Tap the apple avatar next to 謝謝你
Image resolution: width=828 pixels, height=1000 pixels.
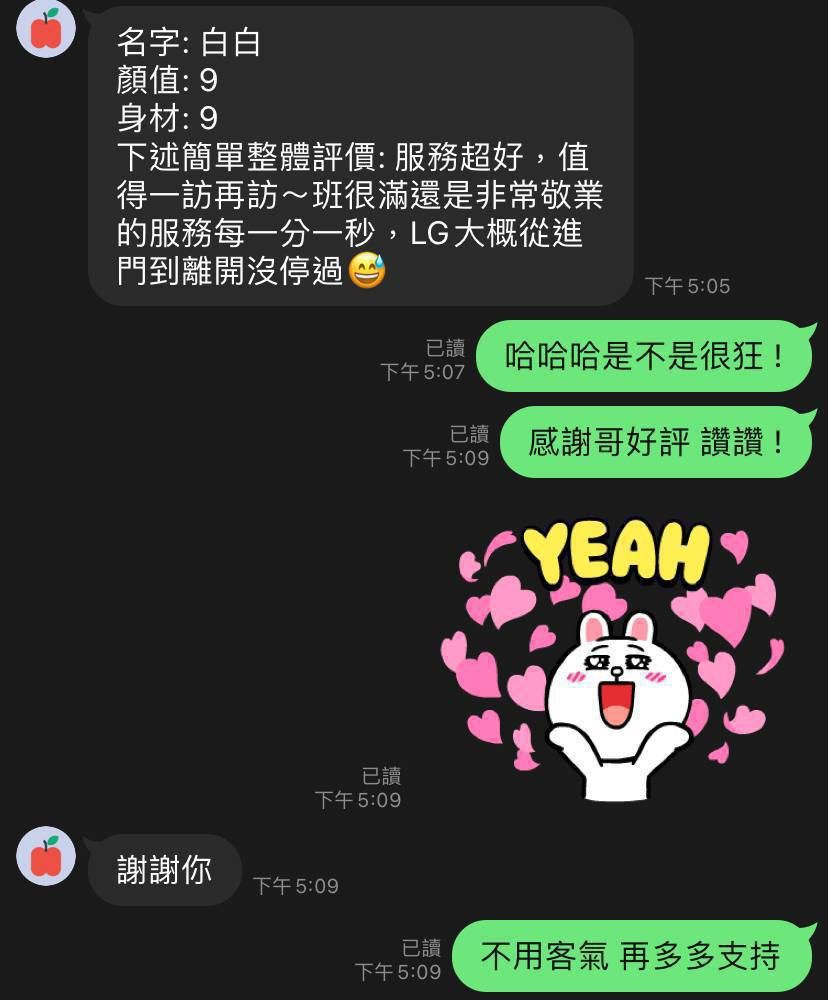46,857
